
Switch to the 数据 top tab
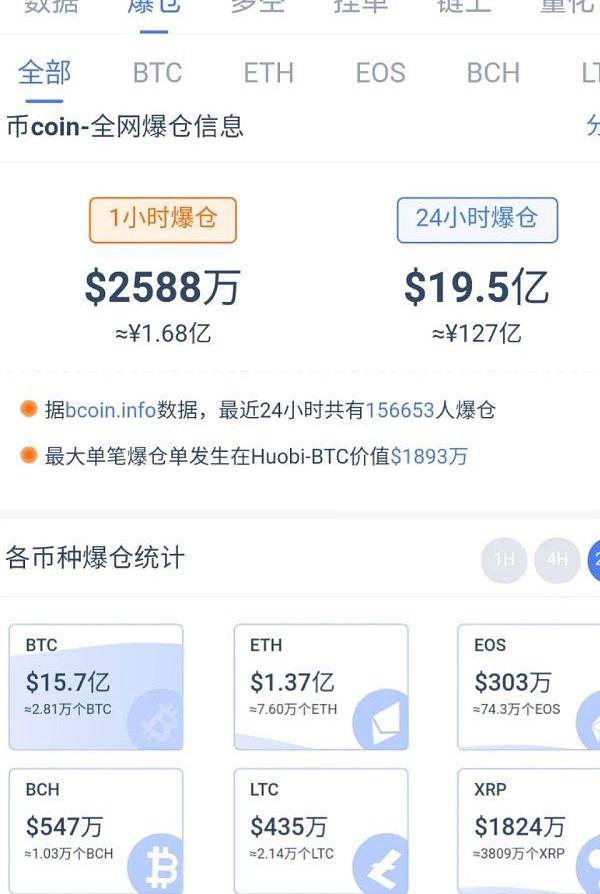52,6
